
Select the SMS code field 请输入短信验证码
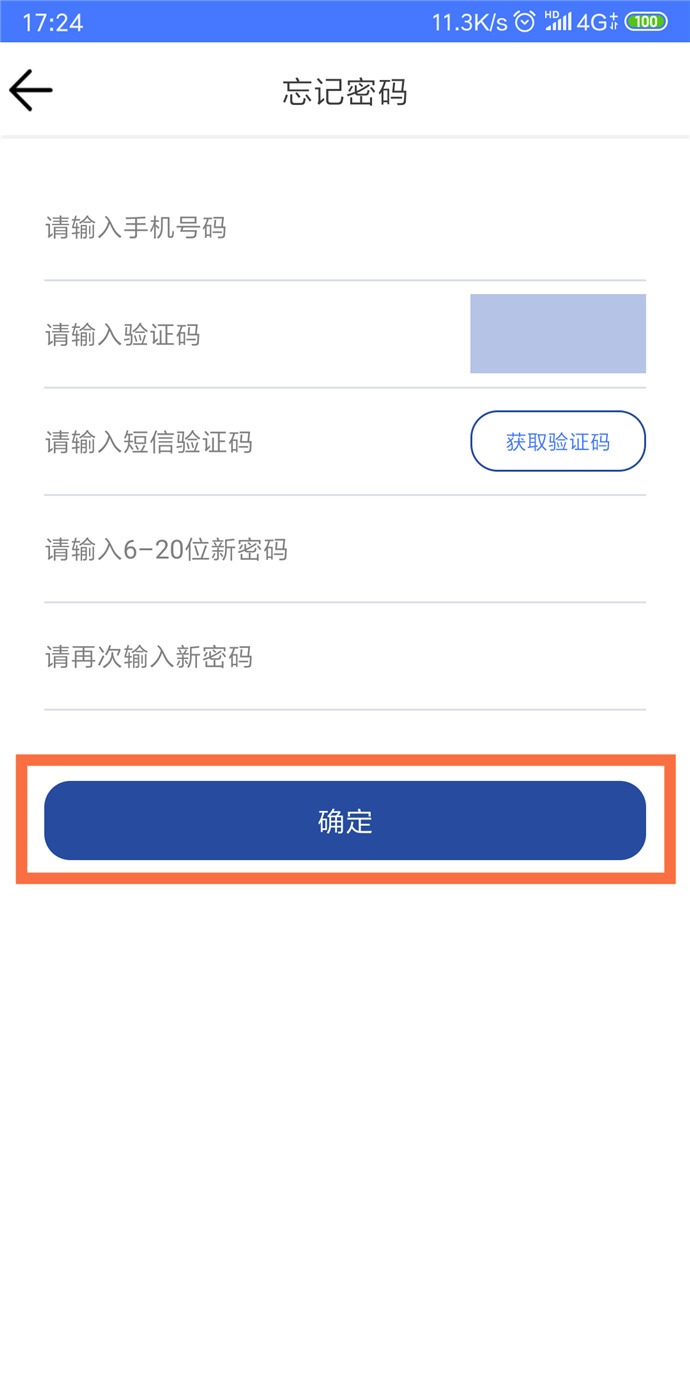tap(256, 442)
